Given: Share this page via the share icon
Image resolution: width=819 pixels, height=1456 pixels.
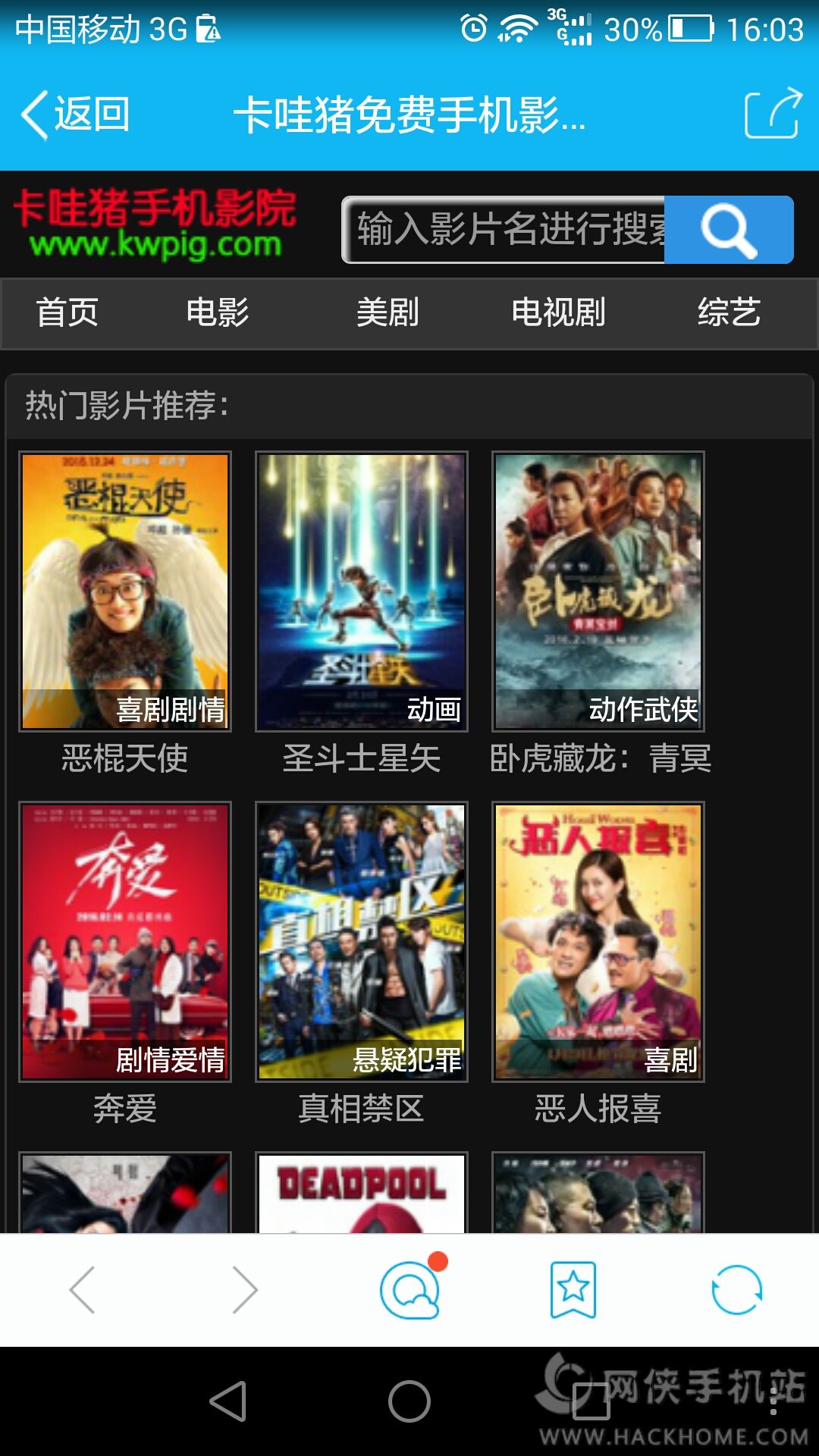Looking at the screenshot, I should click(773, 114).
